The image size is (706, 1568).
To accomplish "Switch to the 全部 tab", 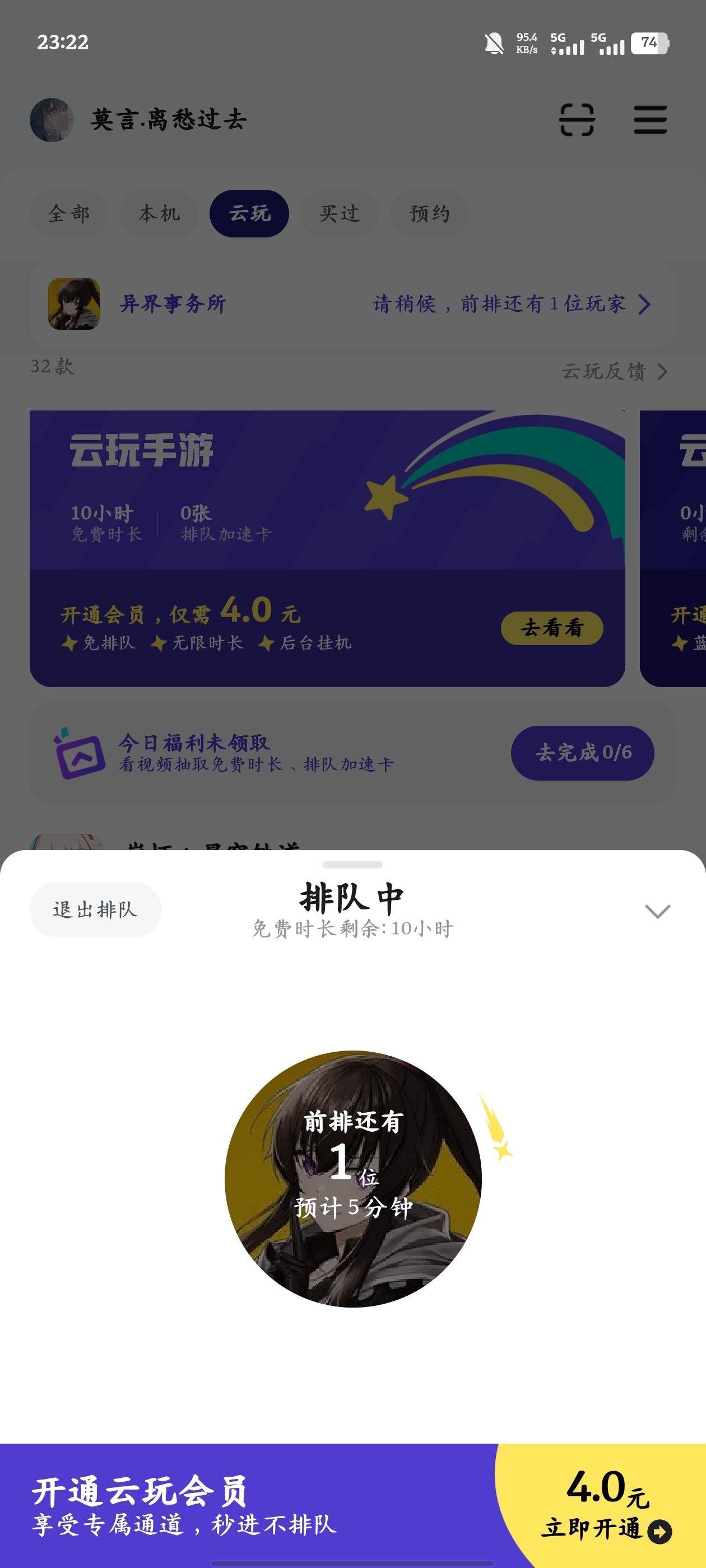I will pos(69,213).
